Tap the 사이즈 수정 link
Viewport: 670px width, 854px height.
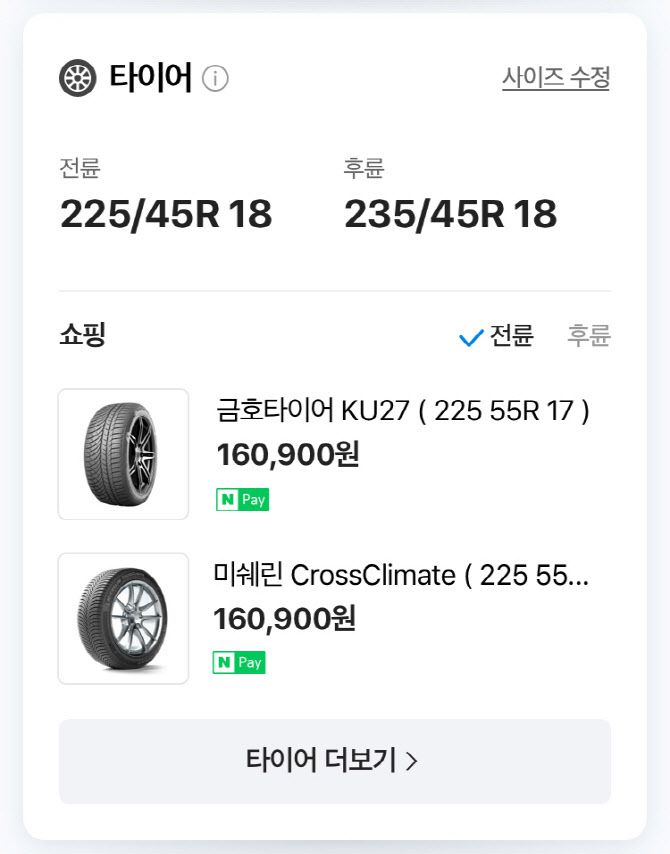(x=555, y=77)
